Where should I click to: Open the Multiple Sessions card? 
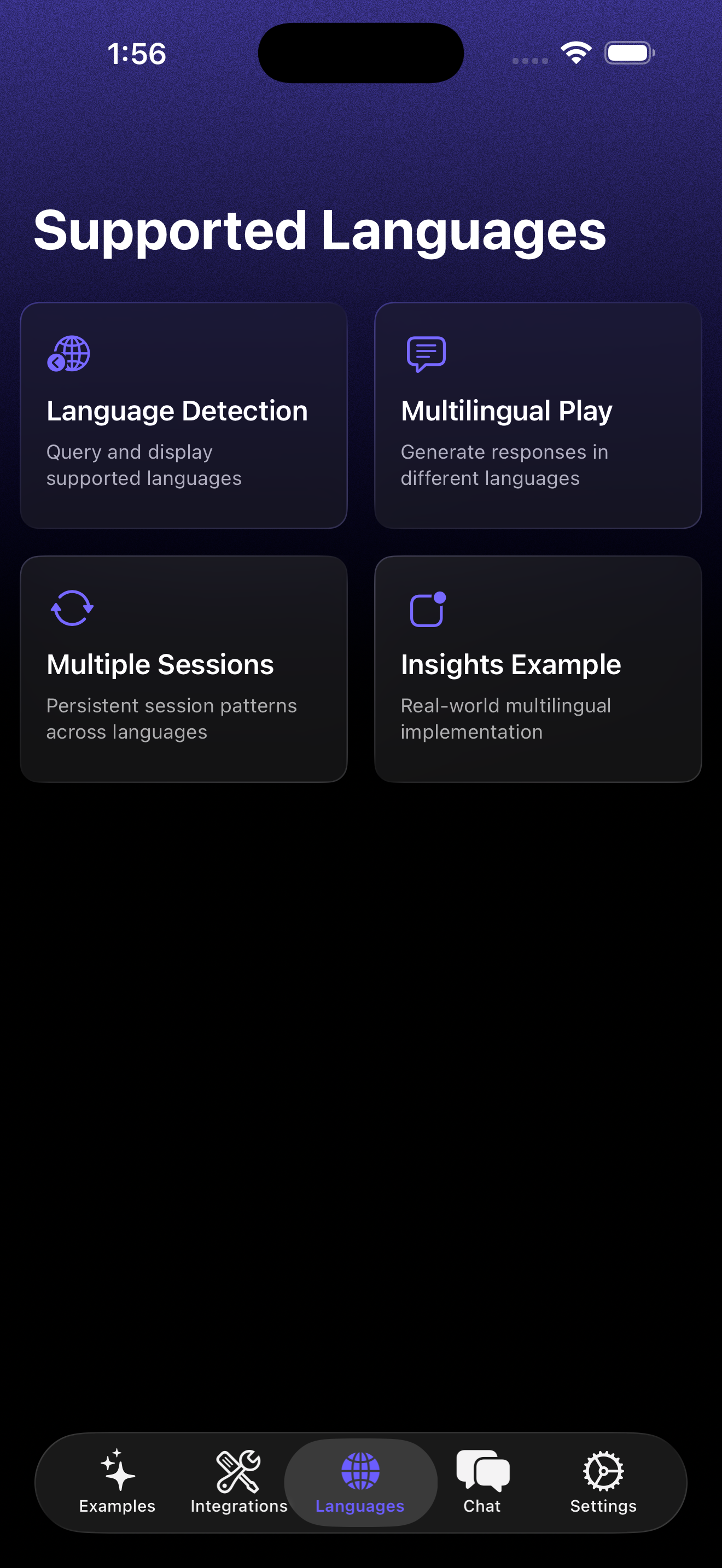pos(183,668)
